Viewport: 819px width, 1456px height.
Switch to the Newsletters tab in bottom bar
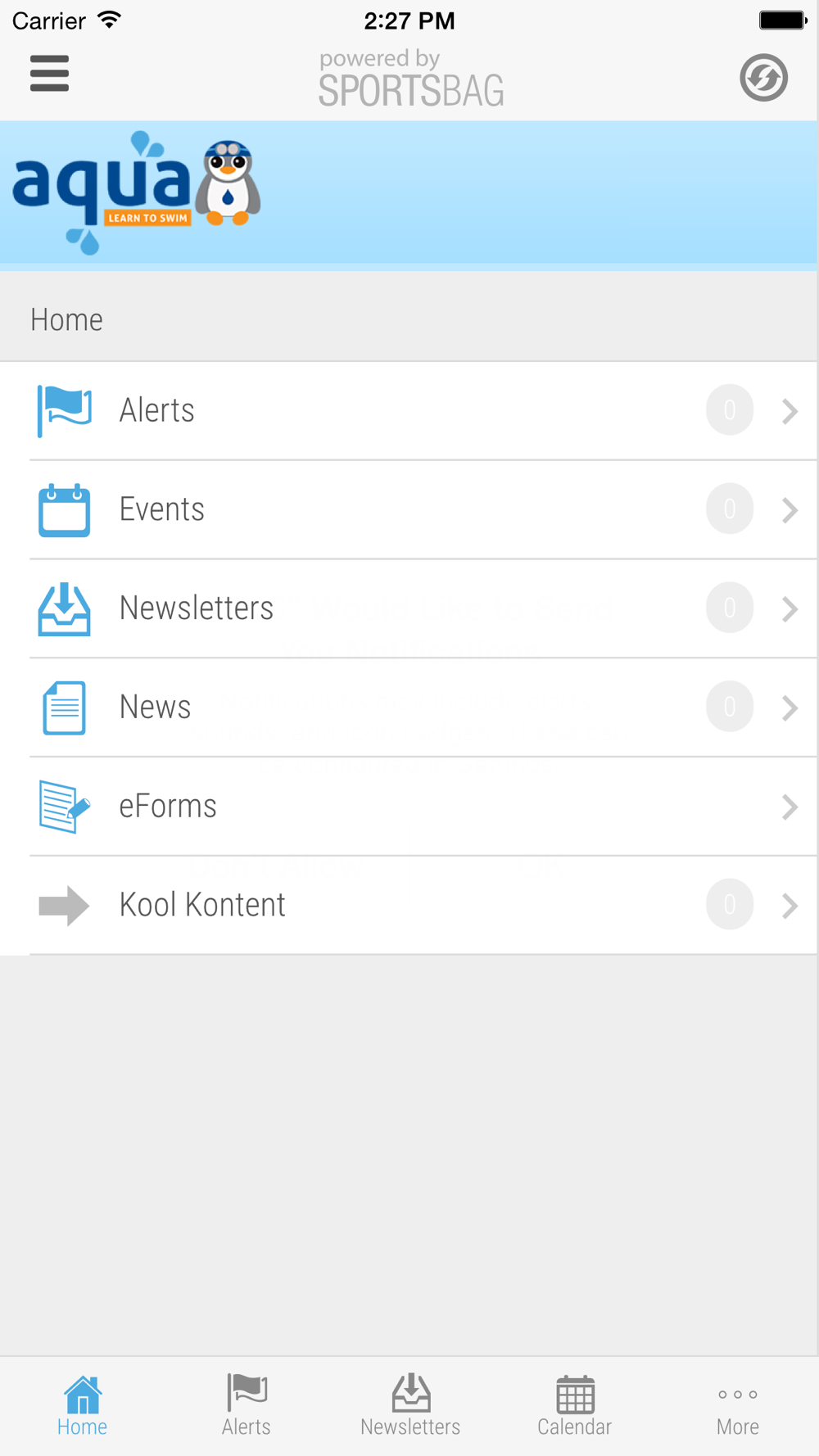[x=409, y=1406]
